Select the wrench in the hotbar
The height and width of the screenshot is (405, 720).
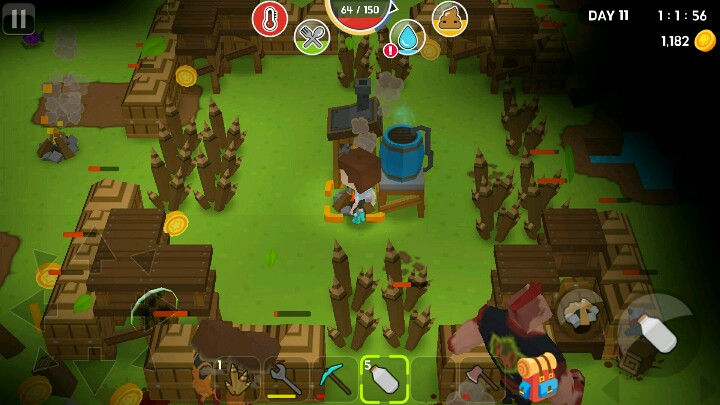click(x=286, y=380)
